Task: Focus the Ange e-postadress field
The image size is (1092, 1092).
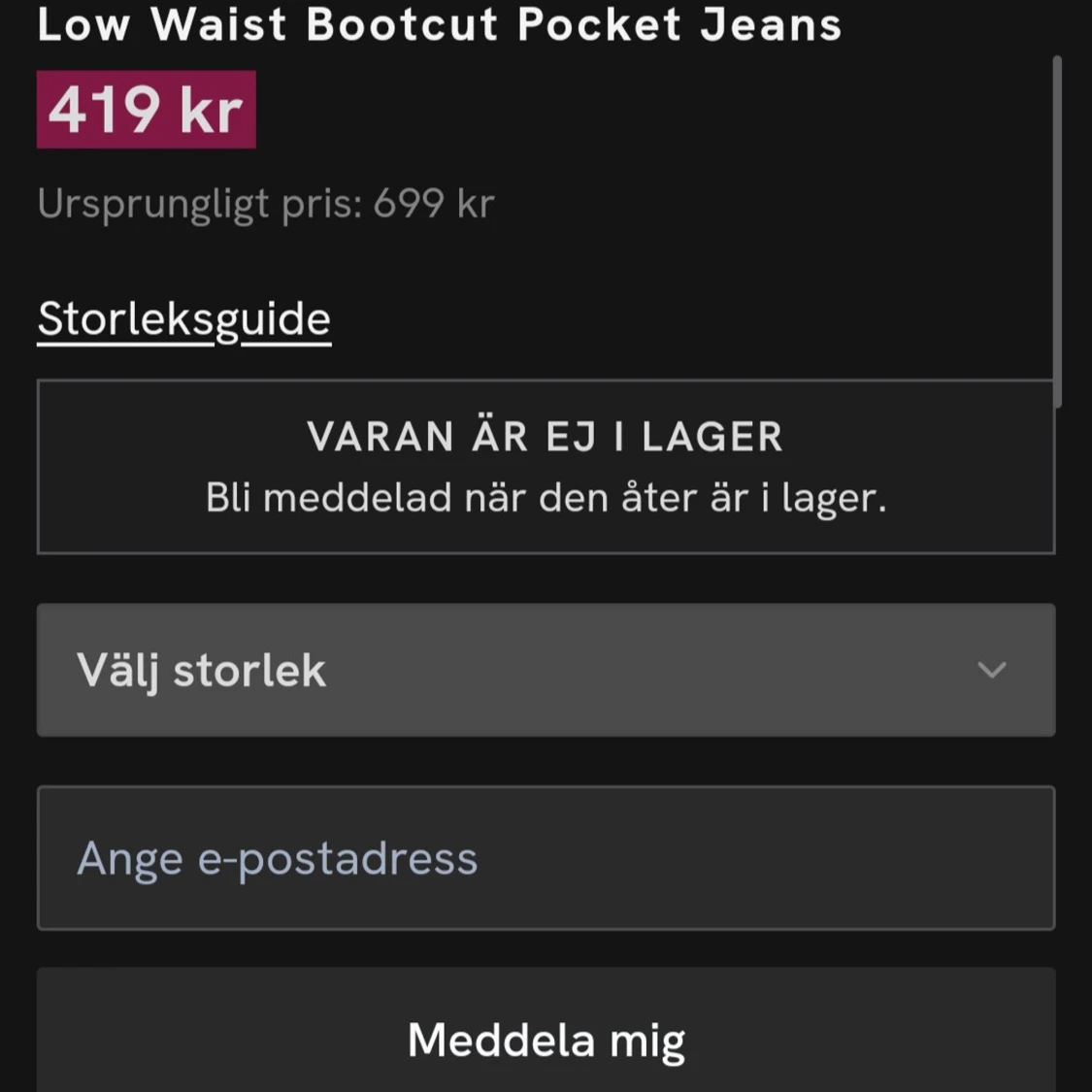Action: (546, 858)
